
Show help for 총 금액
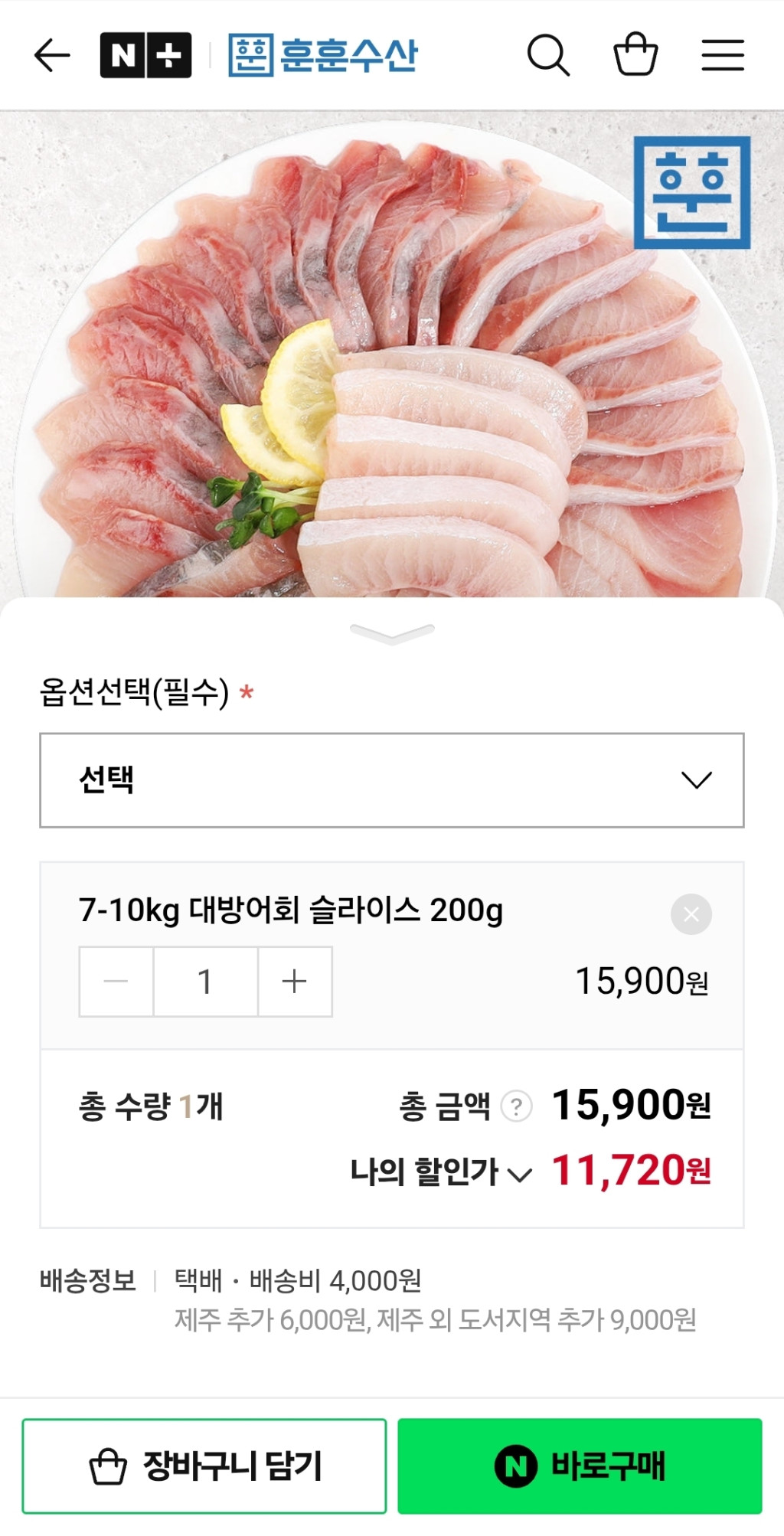[516, 1106]
